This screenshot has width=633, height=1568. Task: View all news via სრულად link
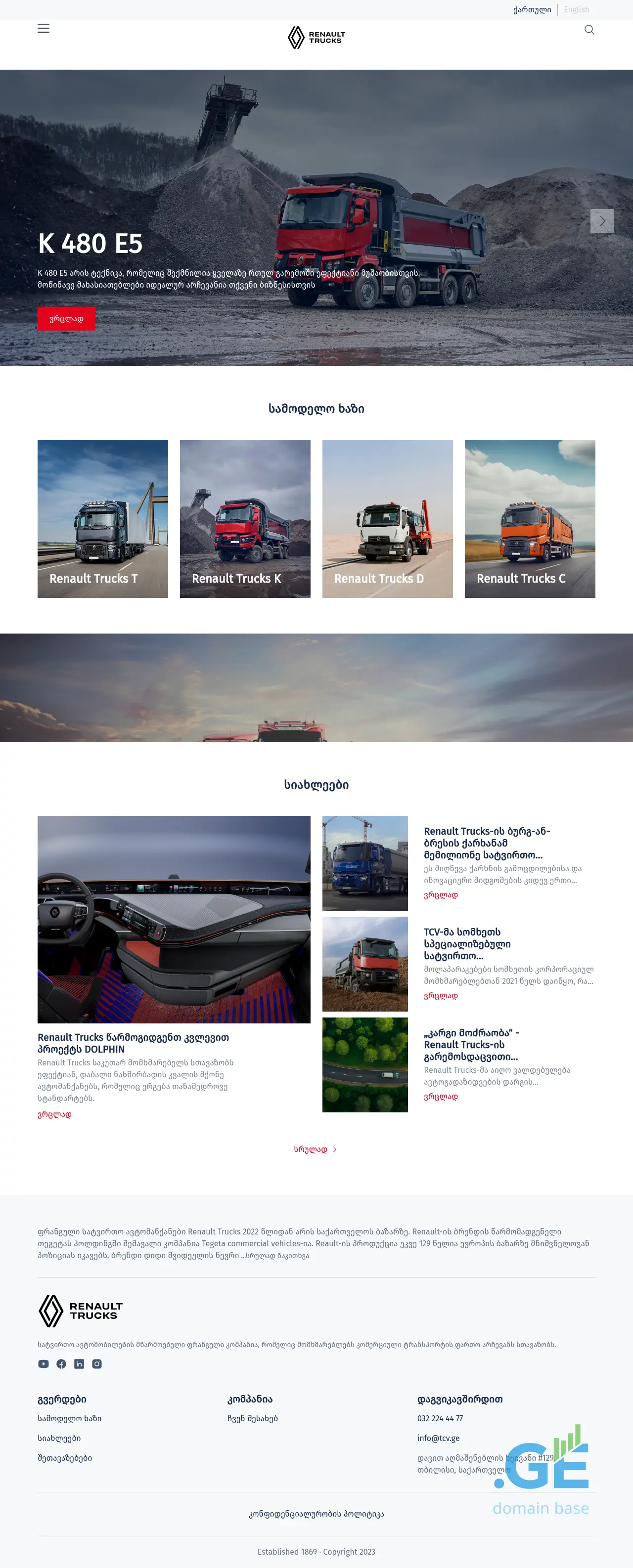(x=315, y=1149)
